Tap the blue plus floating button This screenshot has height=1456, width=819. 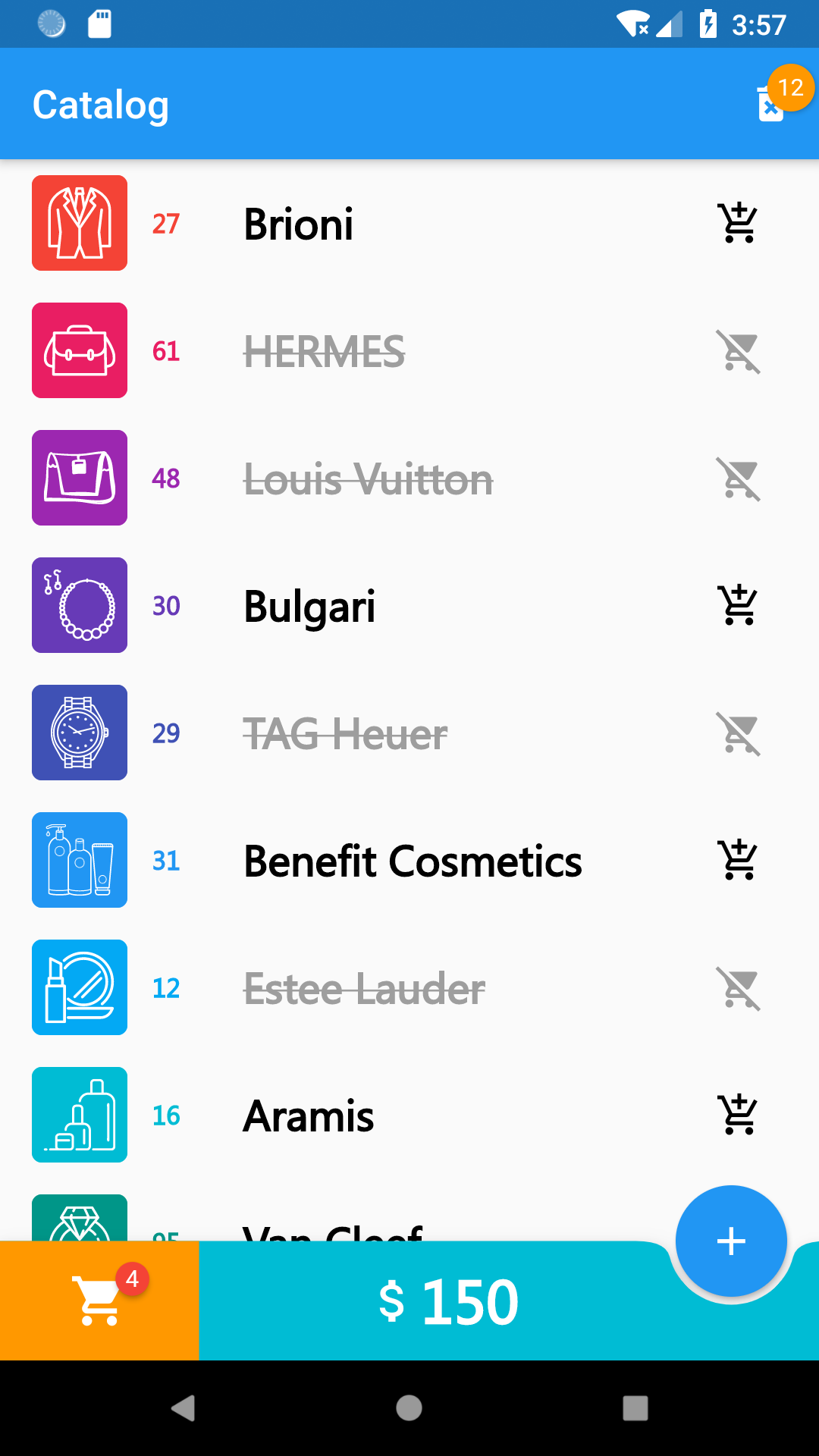pyautogui.click(x=731, y=1241)
